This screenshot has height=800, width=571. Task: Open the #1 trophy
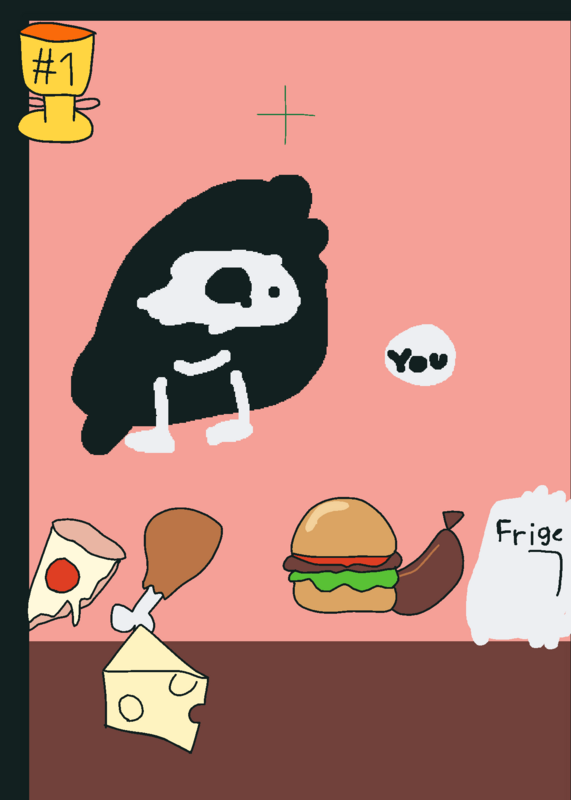pos(57,82)
